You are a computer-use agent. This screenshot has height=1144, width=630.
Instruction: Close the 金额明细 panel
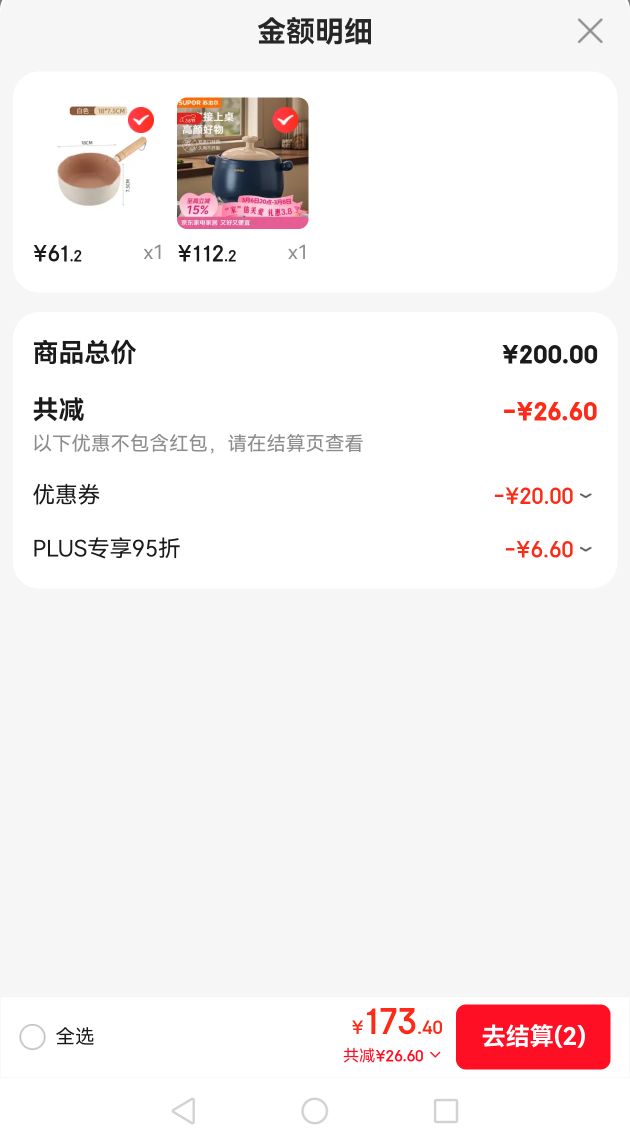click(x=590, y=31)
